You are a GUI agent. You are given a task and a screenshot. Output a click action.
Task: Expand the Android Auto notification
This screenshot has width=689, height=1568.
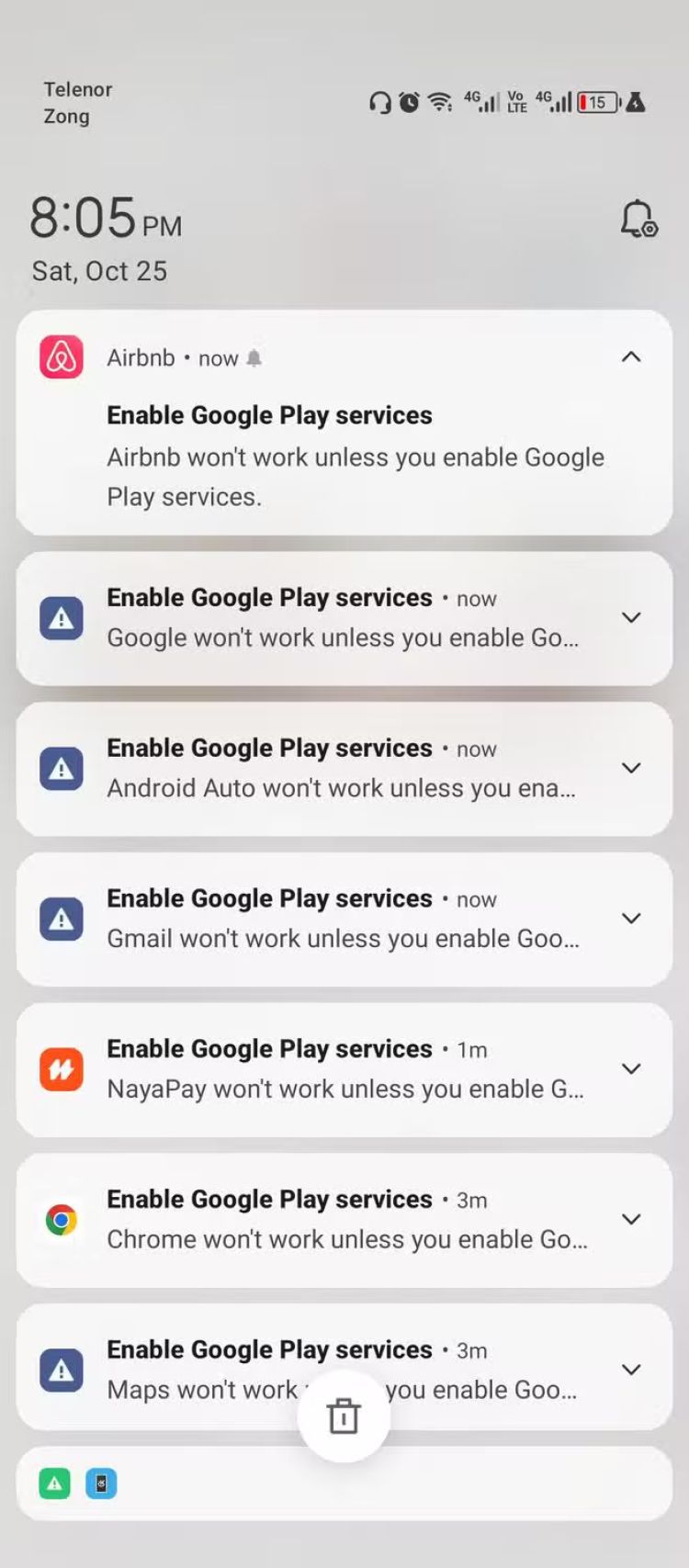coord(631,768)
